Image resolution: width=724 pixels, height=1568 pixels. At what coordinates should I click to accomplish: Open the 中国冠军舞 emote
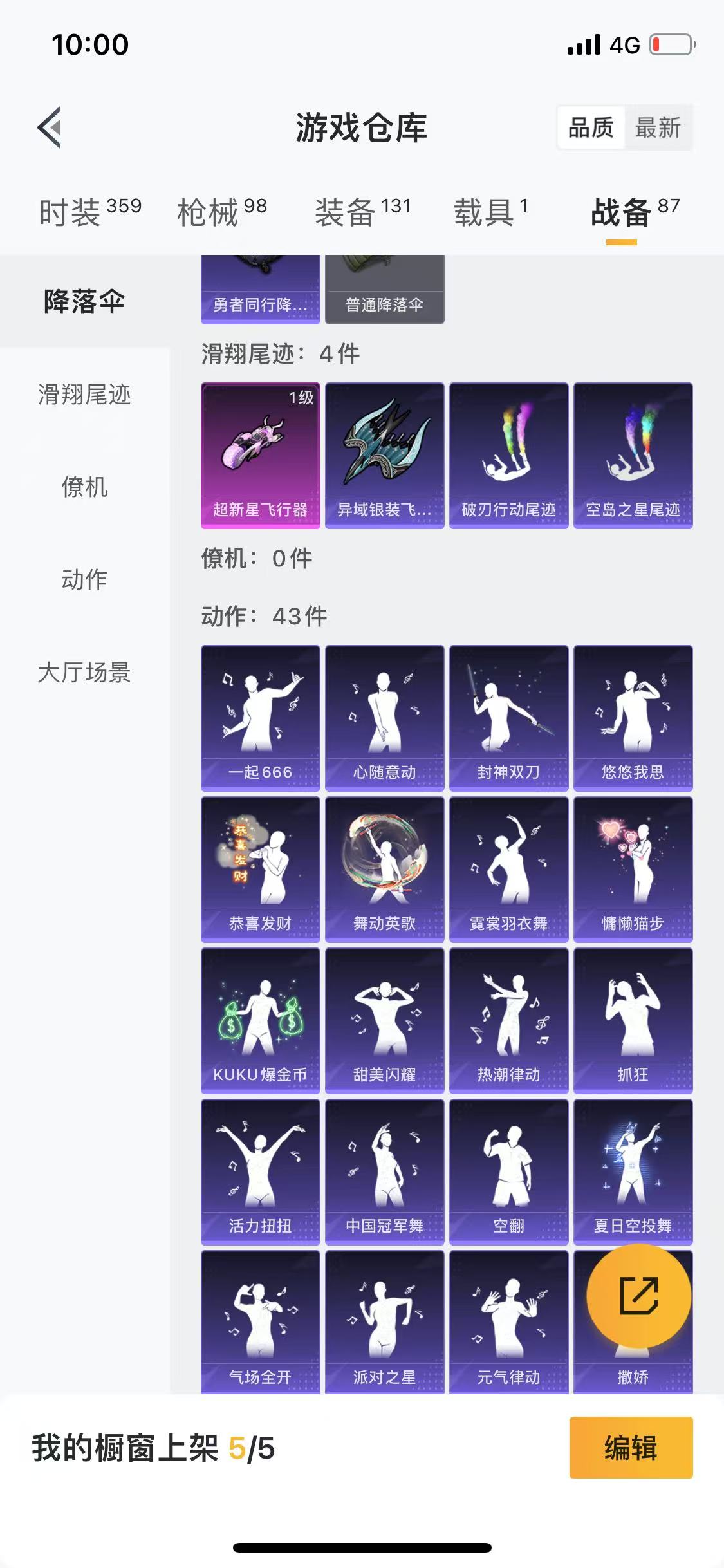click(x=385, y=1172)
